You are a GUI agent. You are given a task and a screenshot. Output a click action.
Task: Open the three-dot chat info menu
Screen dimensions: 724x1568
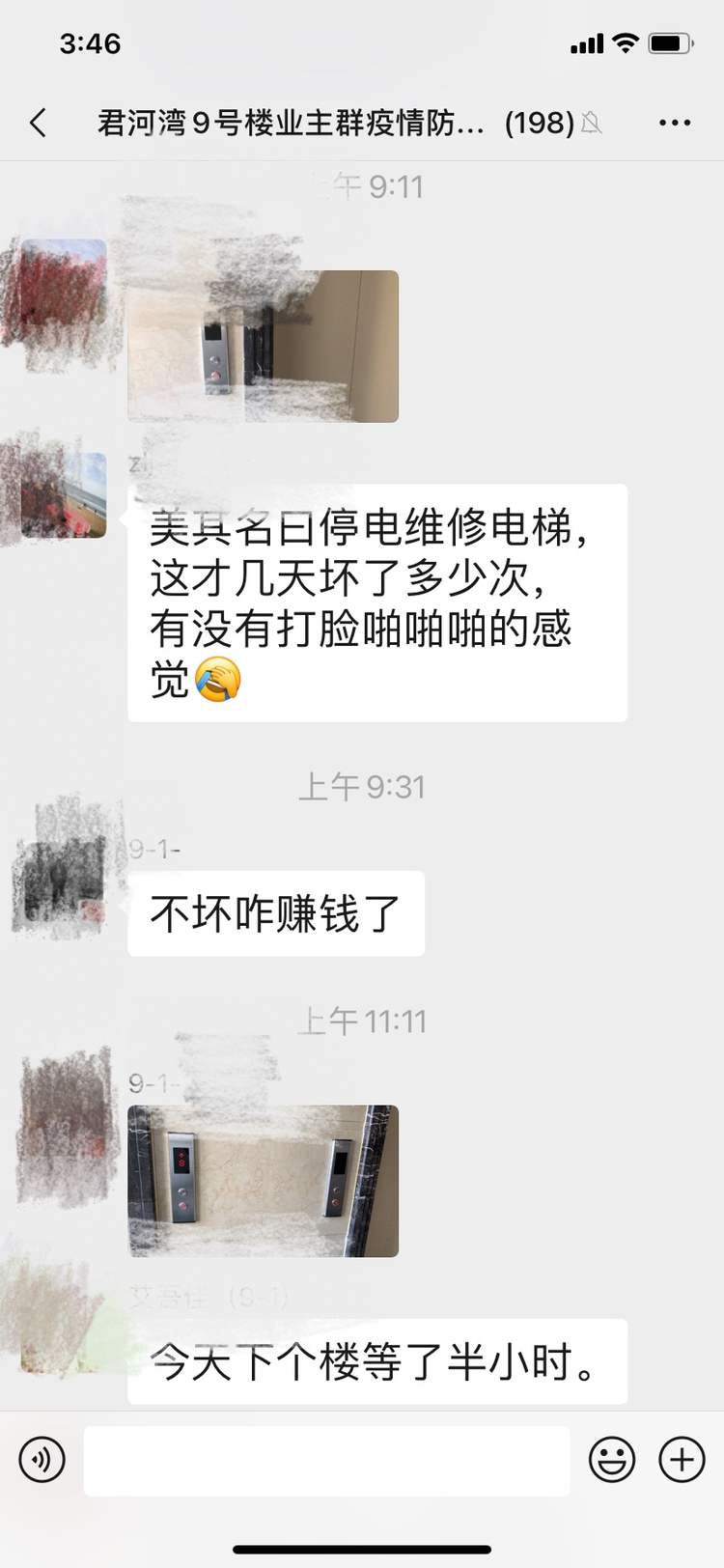tap(674, 123)
